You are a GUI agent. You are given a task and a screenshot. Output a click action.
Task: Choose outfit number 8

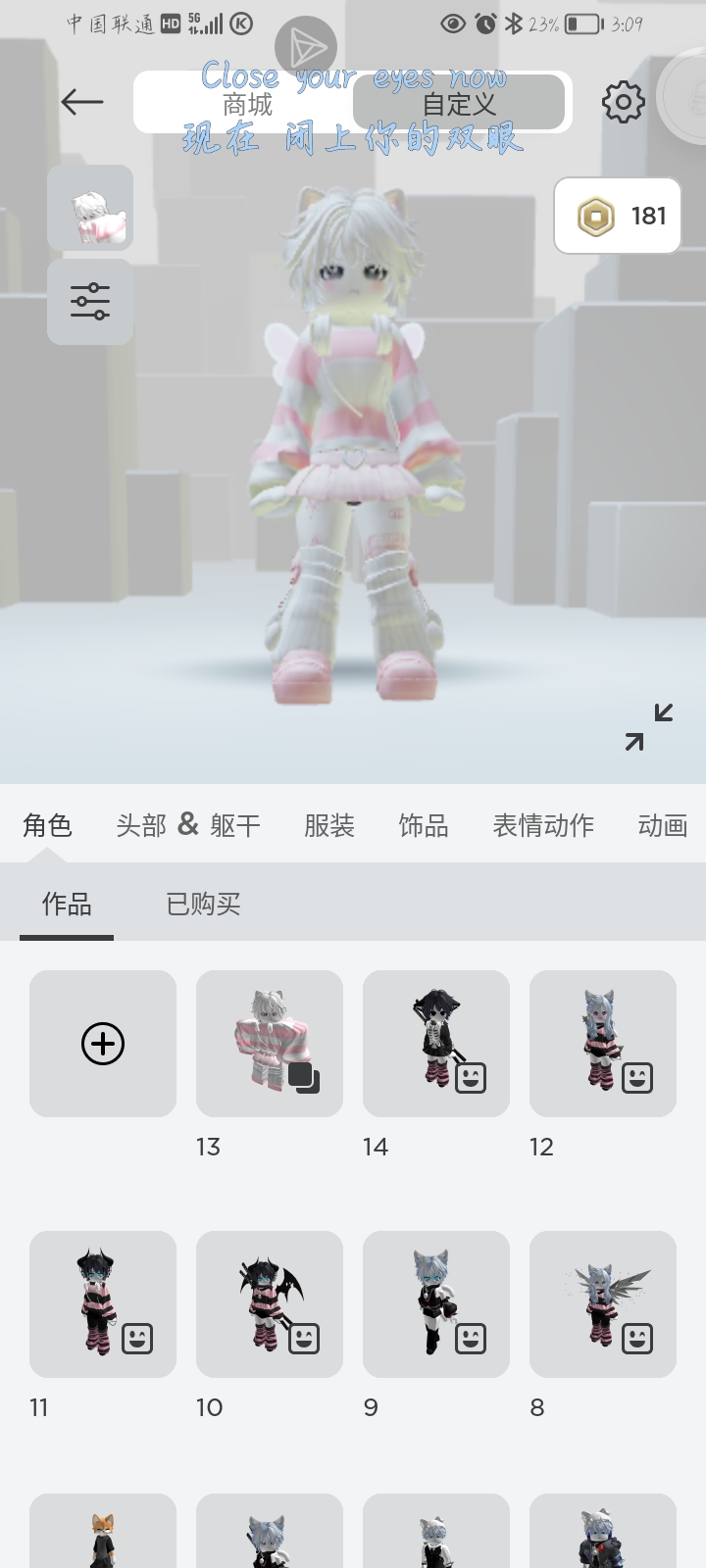603,1304
